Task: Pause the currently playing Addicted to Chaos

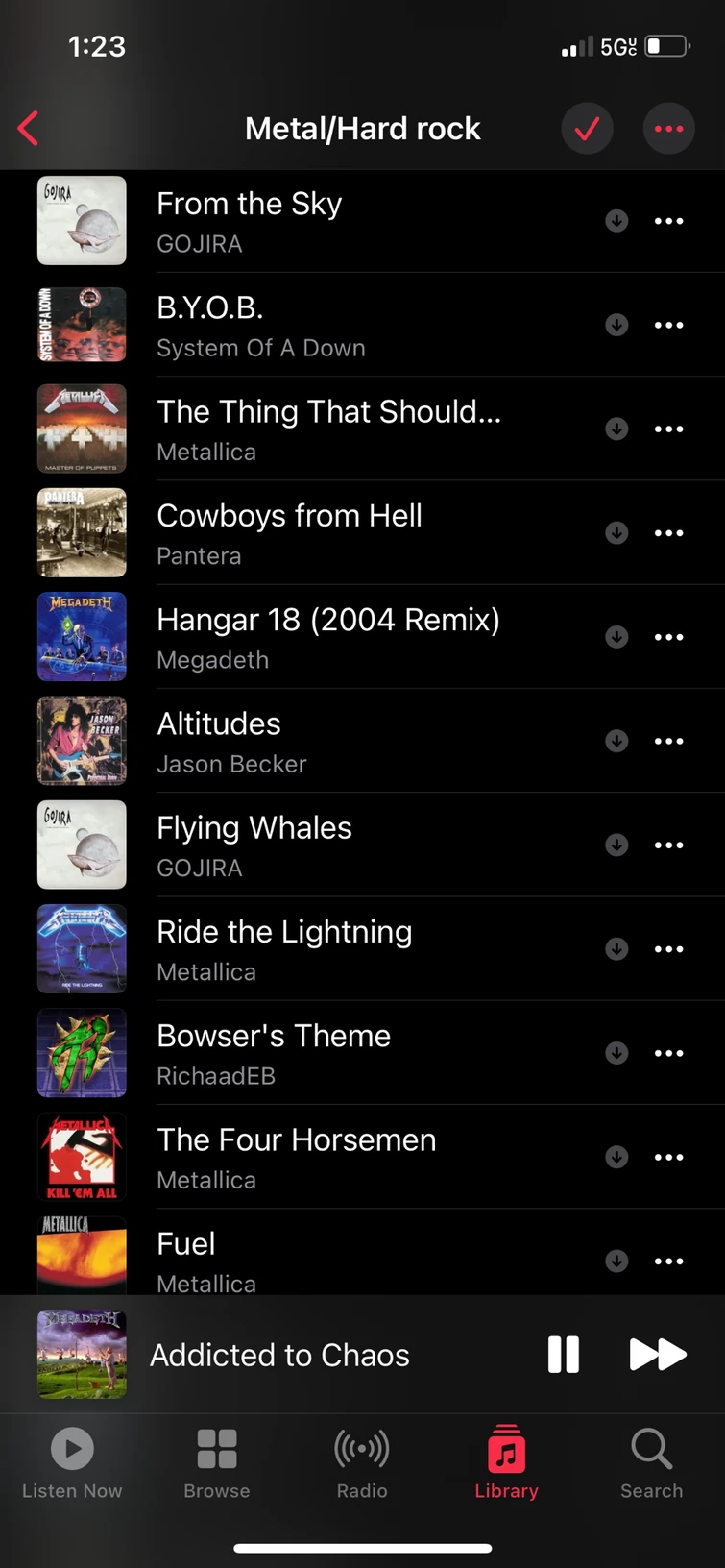Action: [x=563, y=1355]
